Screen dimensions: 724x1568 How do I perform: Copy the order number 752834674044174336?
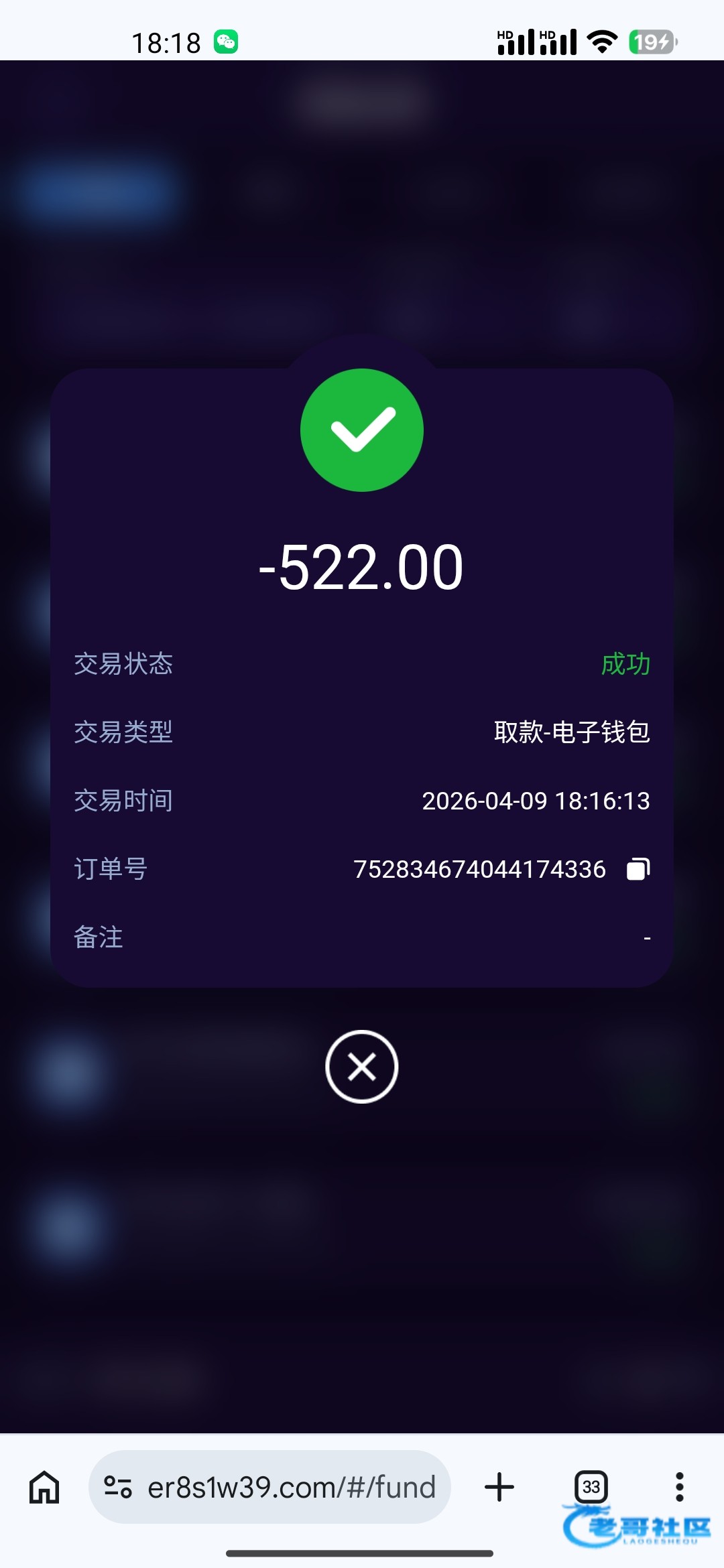(638, 869)
